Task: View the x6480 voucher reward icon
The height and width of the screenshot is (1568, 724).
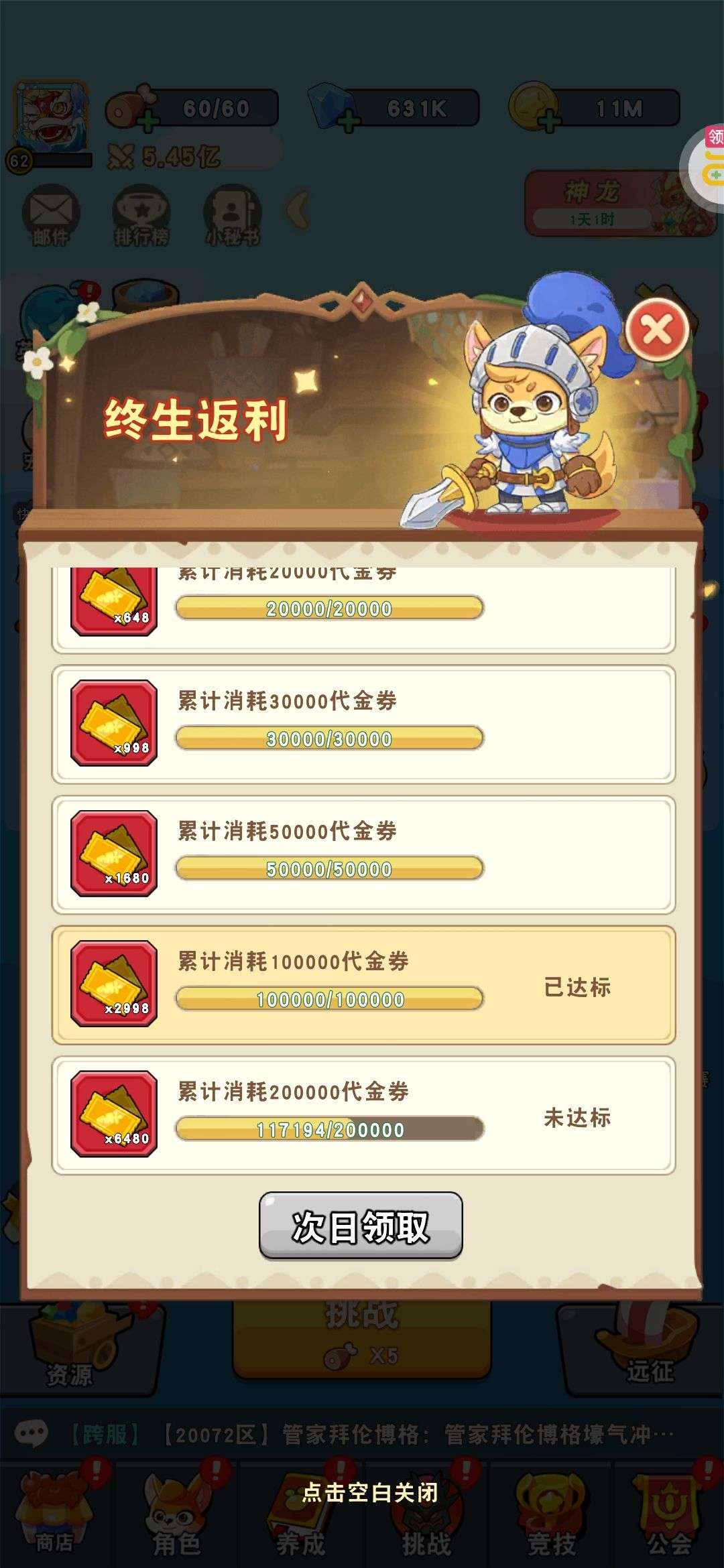Action: tap(114, 1114)
